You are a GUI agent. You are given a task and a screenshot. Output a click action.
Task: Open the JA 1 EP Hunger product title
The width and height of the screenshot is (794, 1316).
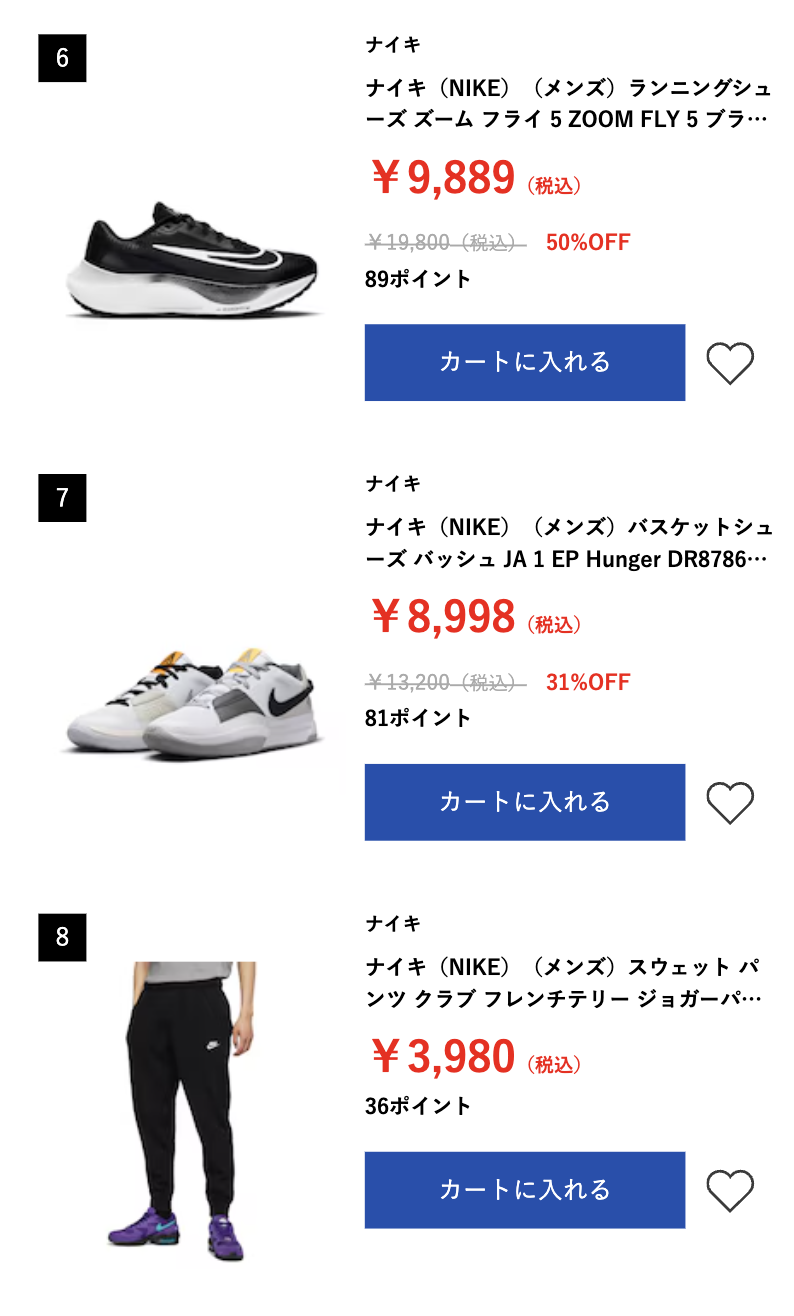567,543
